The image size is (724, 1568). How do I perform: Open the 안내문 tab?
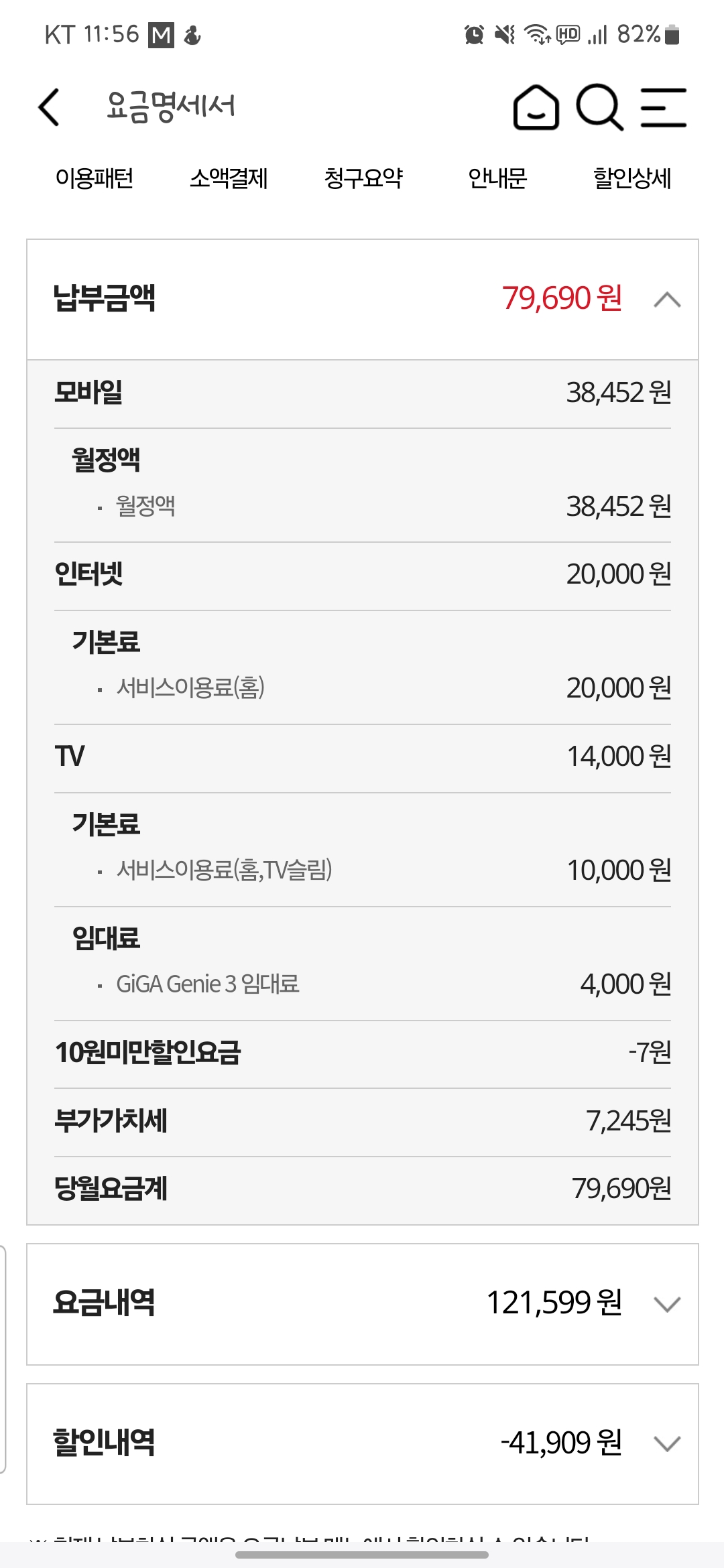tap(497, 178)
